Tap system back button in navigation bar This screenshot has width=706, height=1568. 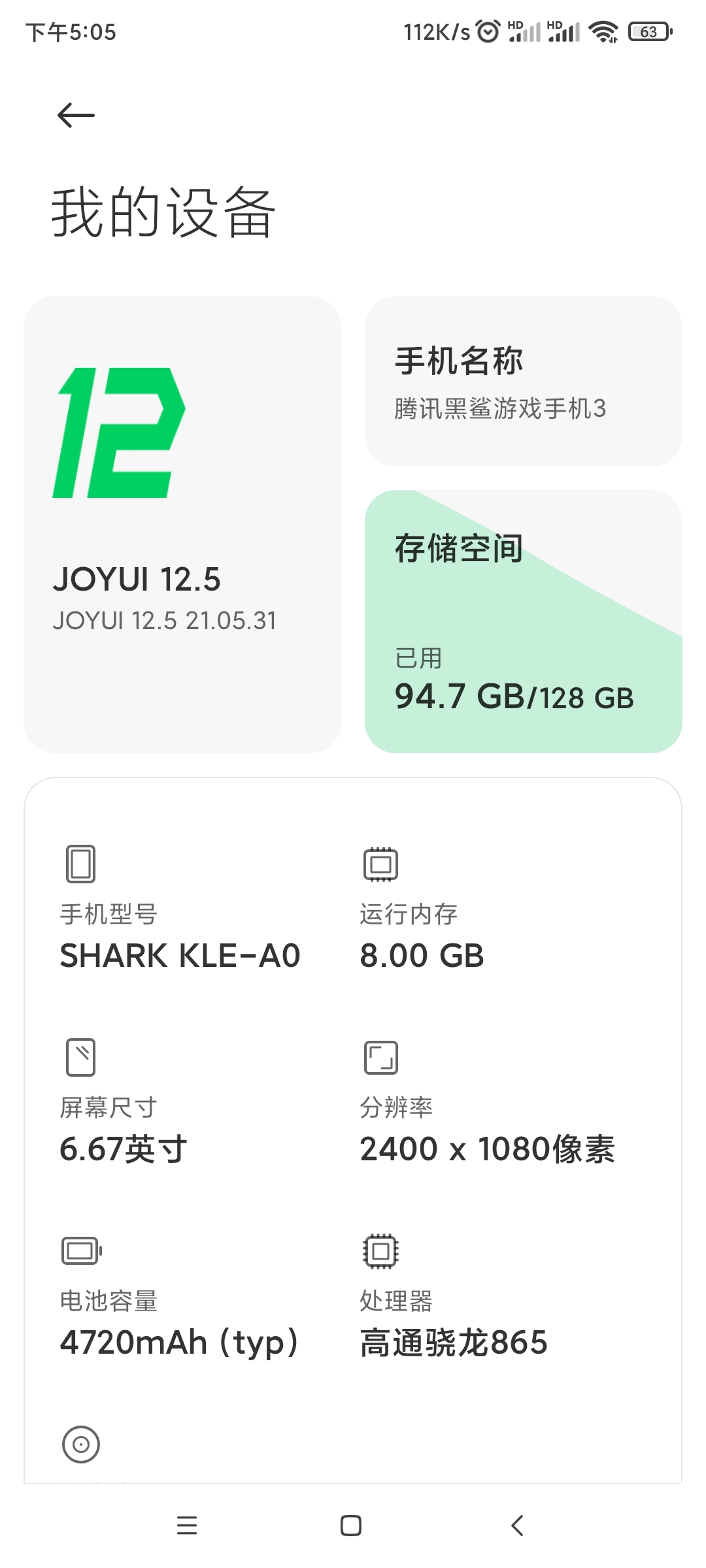point(517,1526)
